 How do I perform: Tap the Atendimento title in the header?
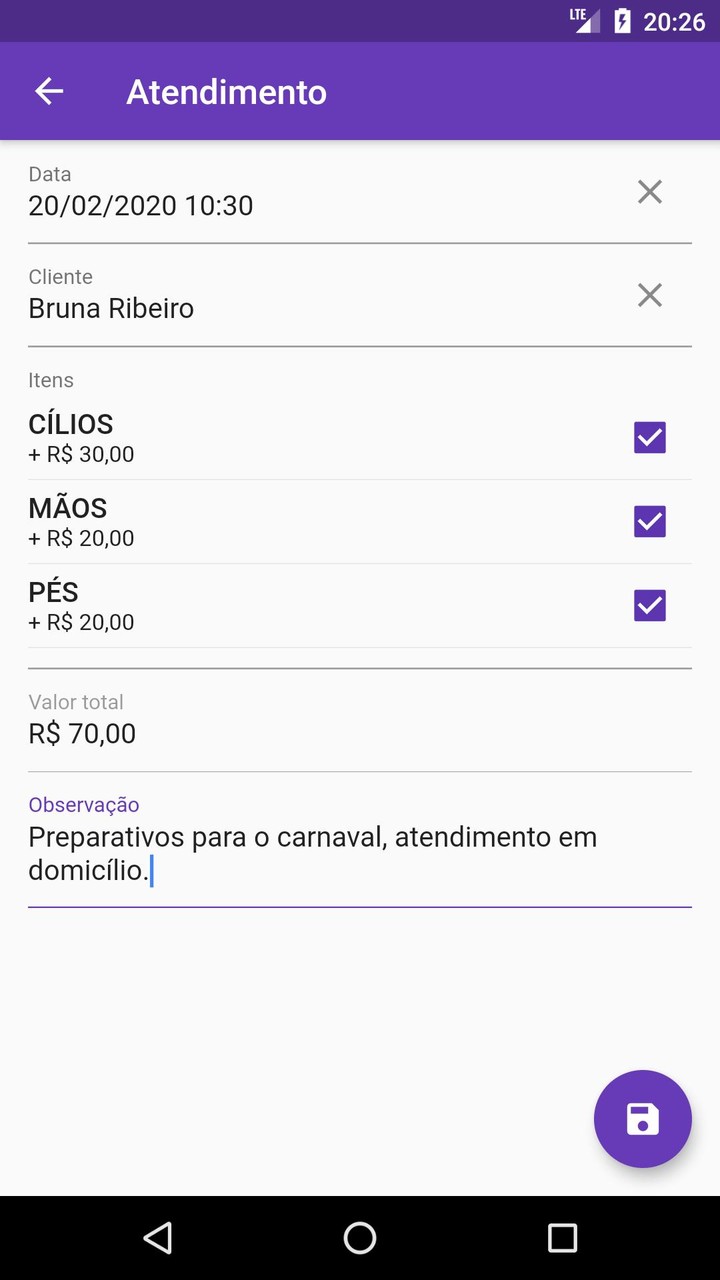[226, 91]
